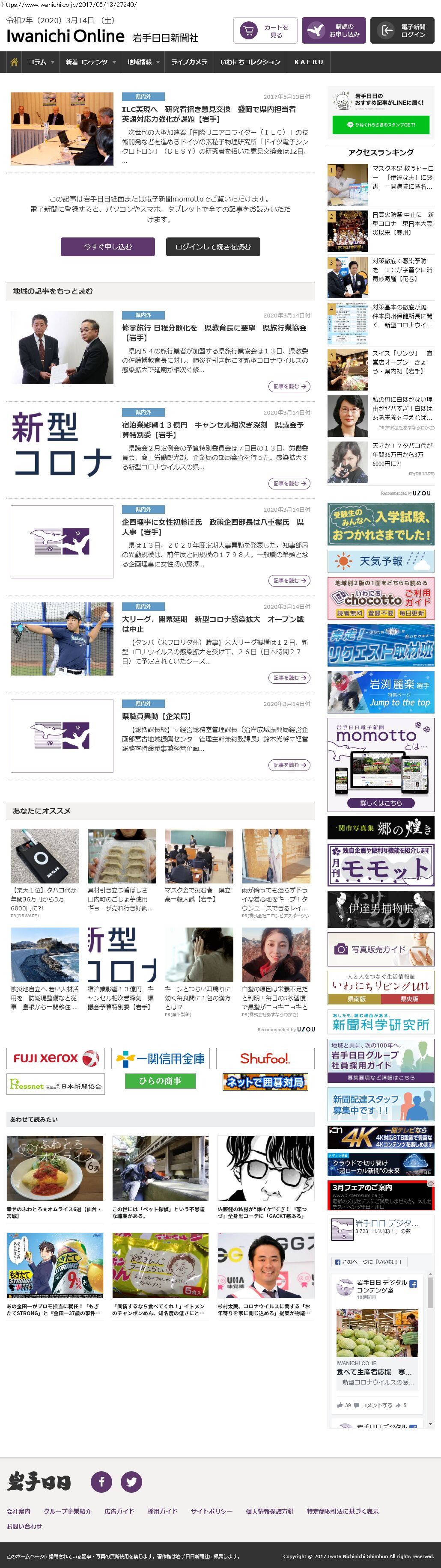Open 個人情報保護方針 link
441x1568 pixels.
(x=269, y=1512)
